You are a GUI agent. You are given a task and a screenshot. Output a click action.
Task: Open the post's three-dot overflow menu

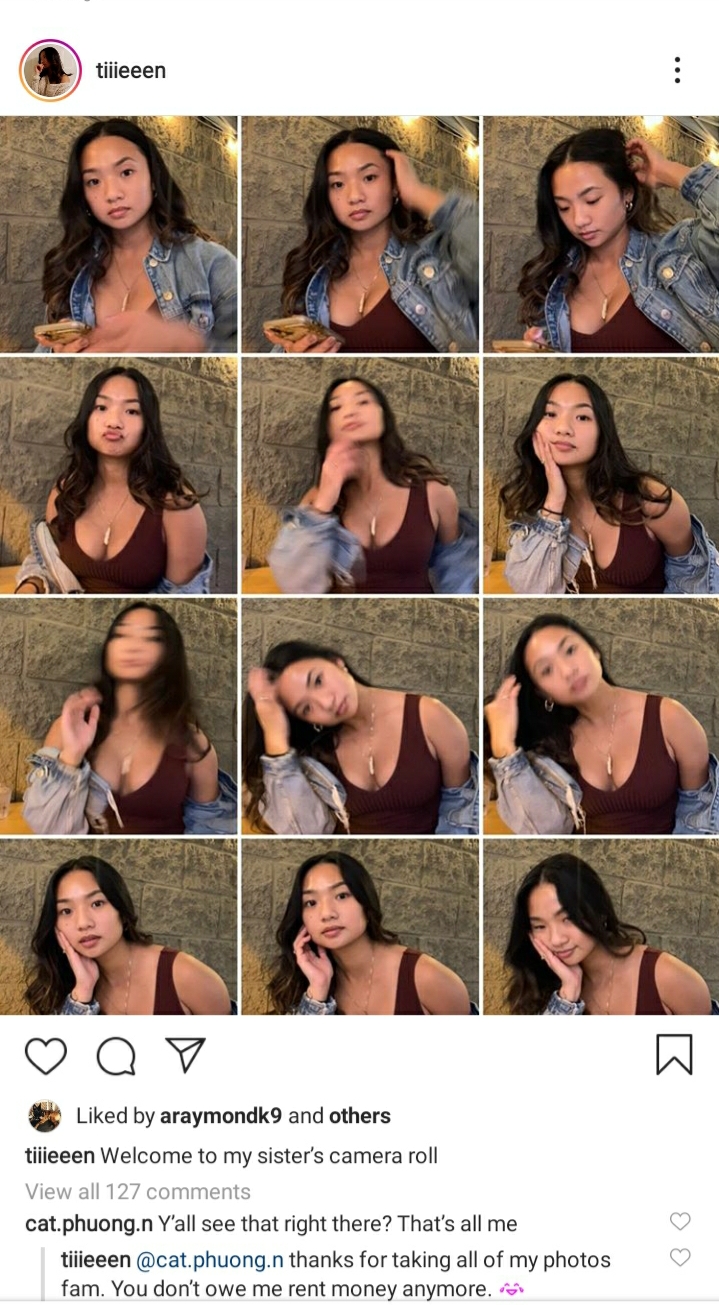coord(677,70)
